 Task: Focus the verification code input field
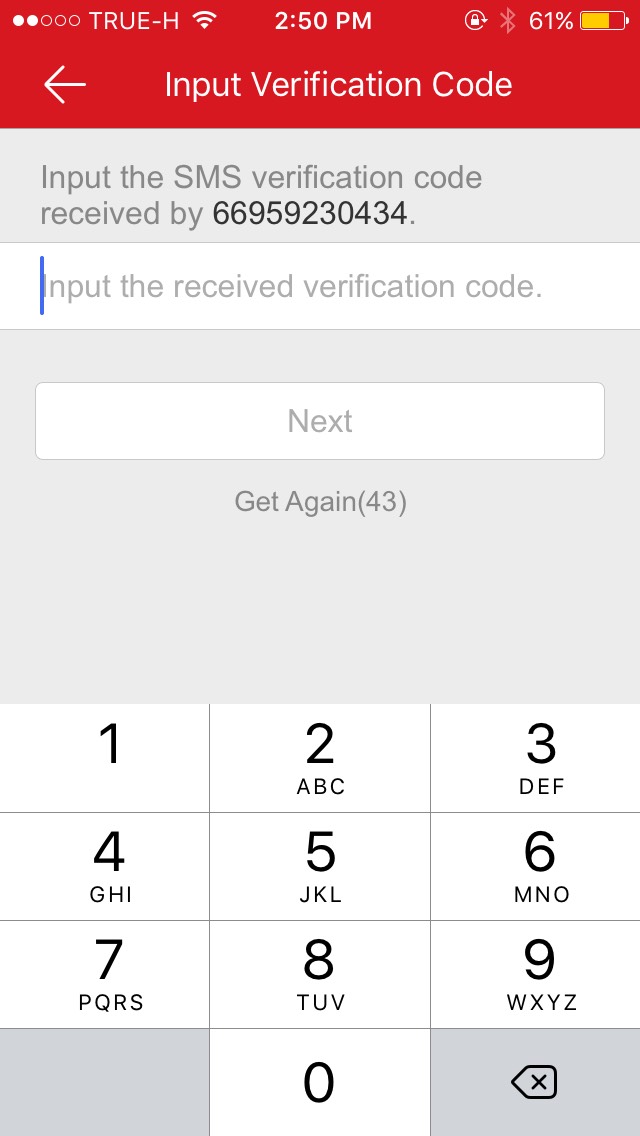click(x=320, y=286)
